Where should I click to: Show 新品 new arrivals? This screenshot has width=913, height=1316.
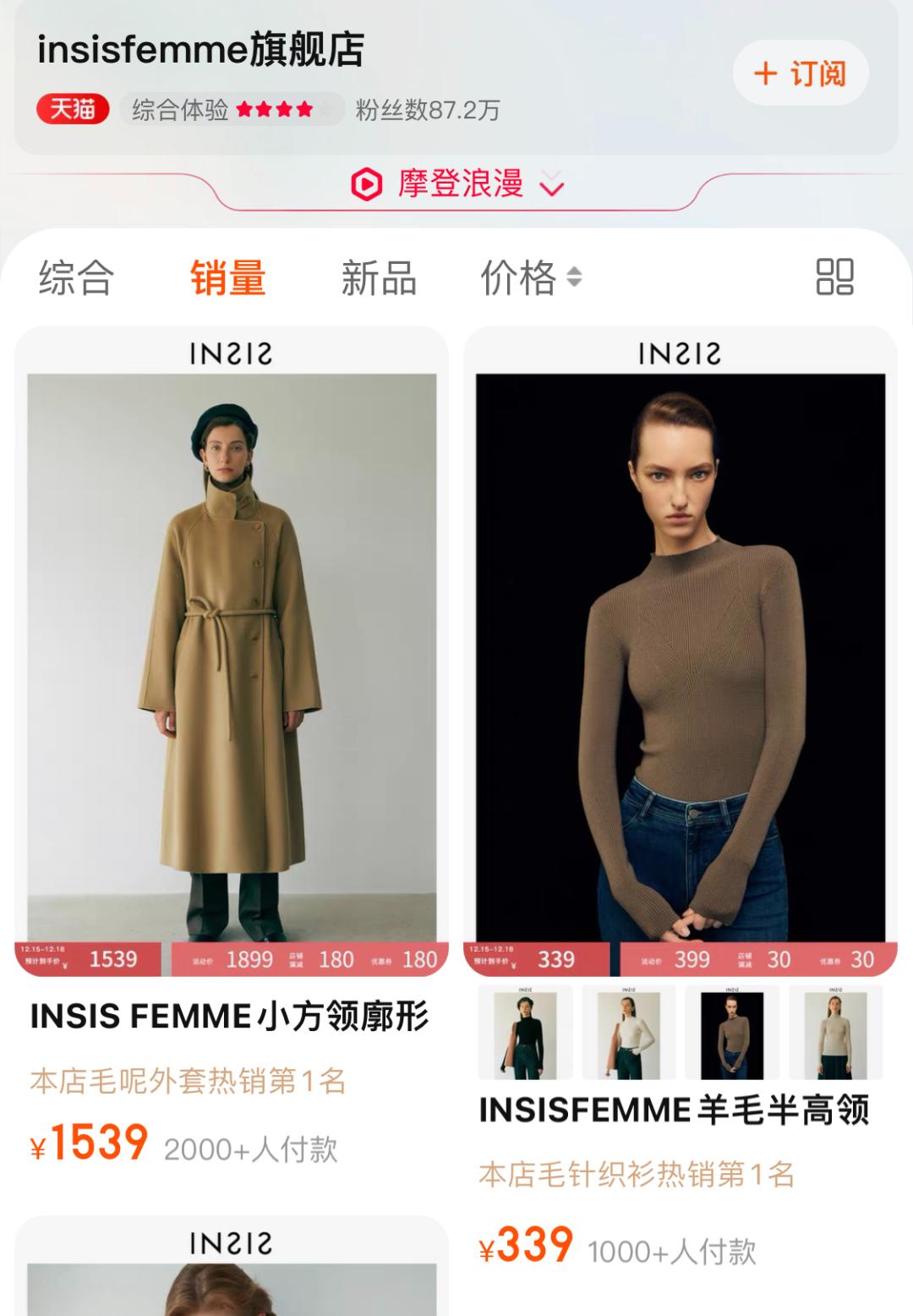(379, 277)
